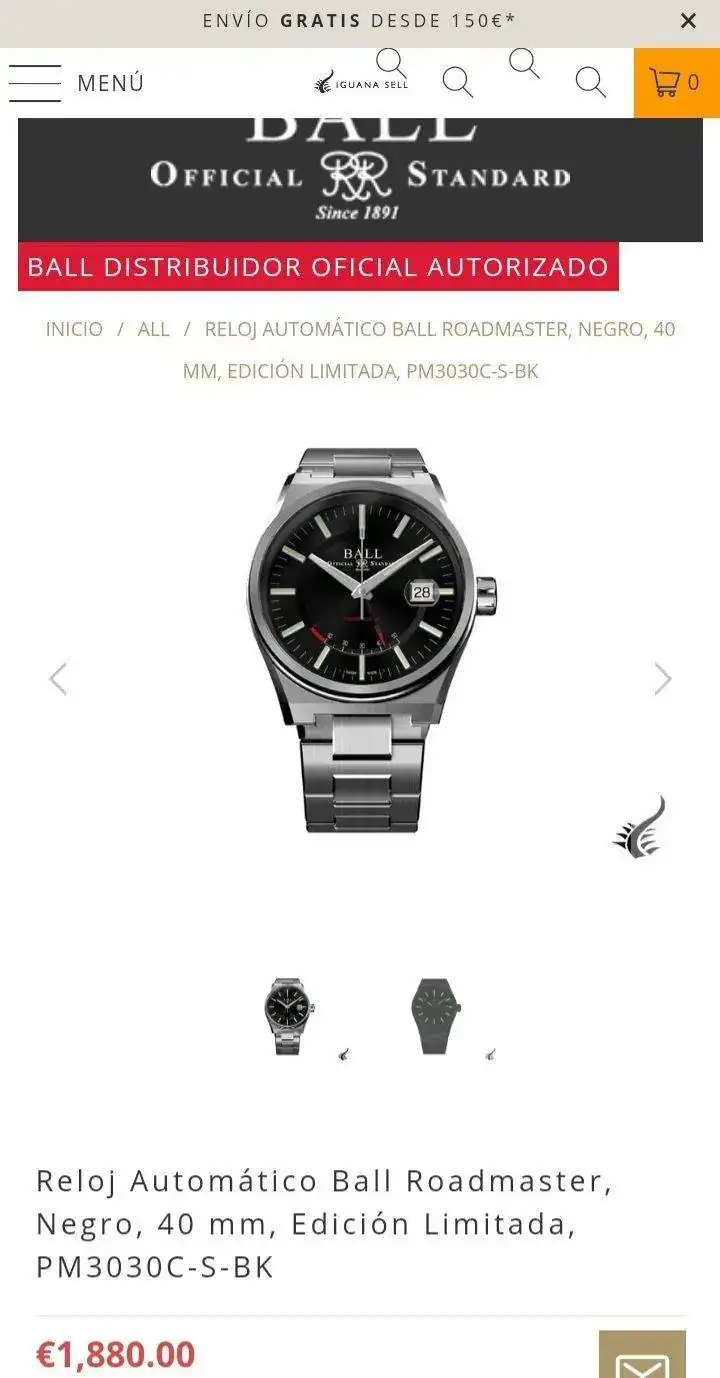This screenshot has height=1378, width=720.
Task: Show the next product image
Action: 662,679
